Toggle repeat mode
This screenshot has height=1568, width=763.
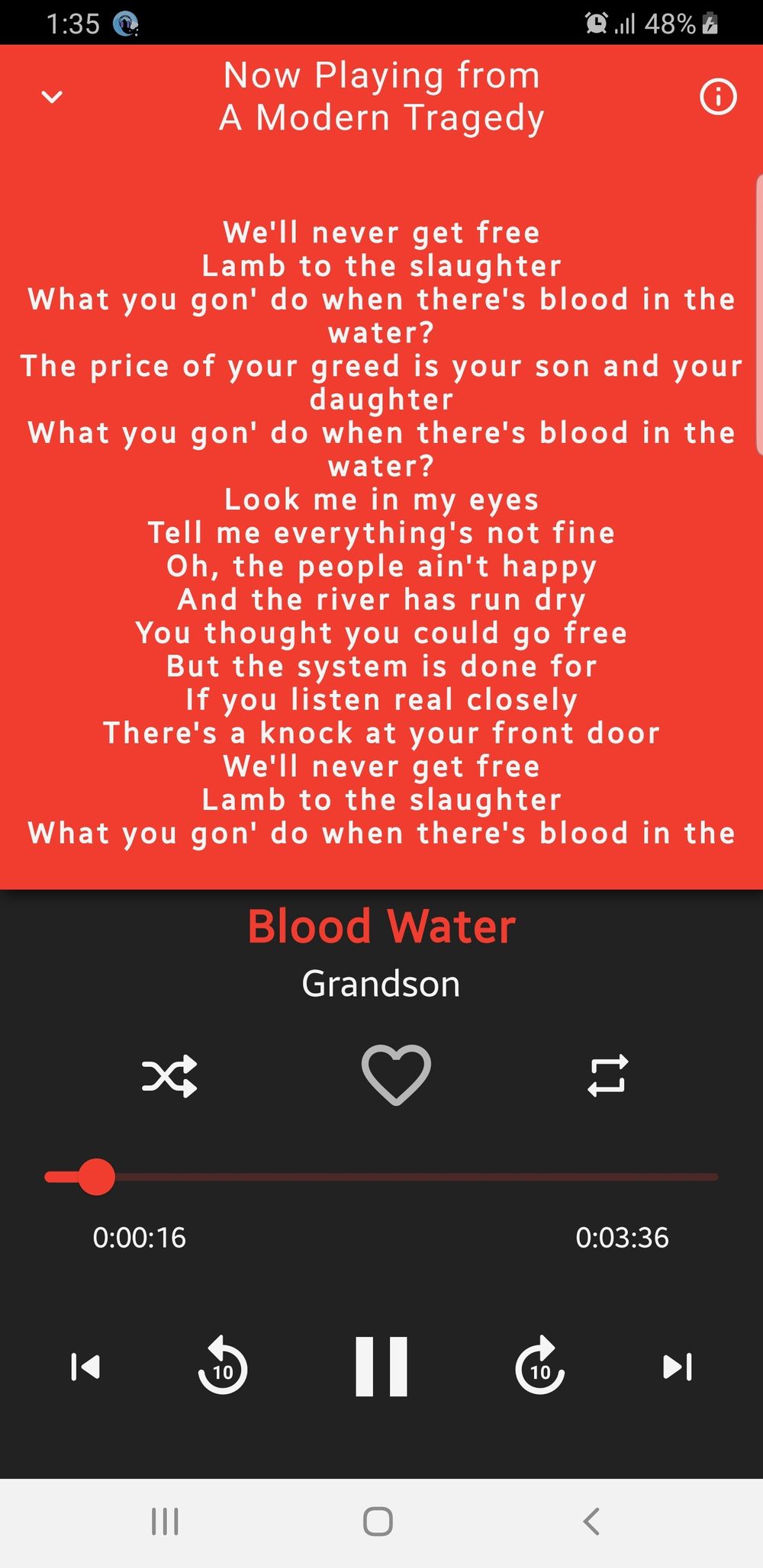608,1075
